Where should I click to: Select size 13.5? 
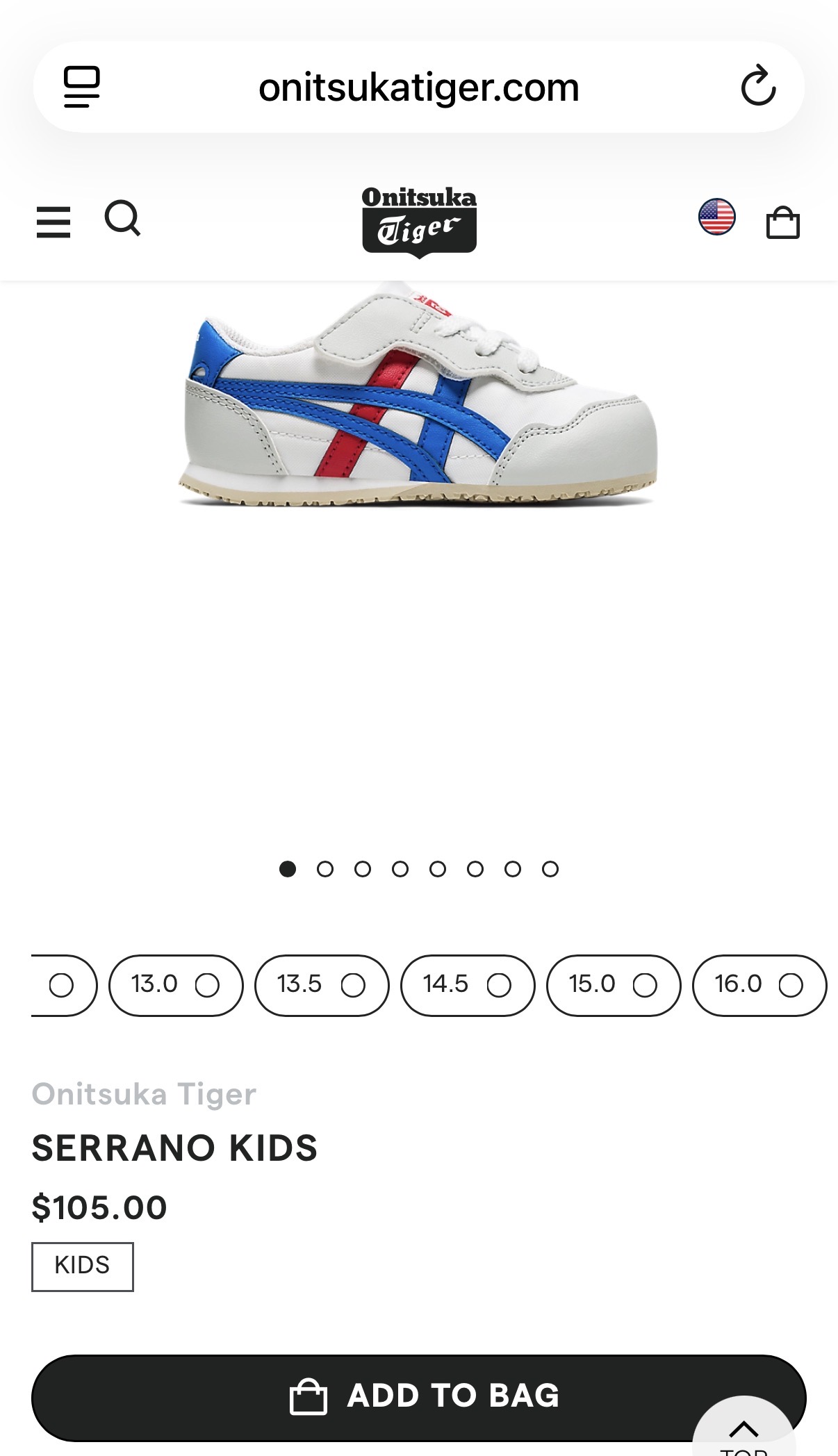tap(322, 985)
